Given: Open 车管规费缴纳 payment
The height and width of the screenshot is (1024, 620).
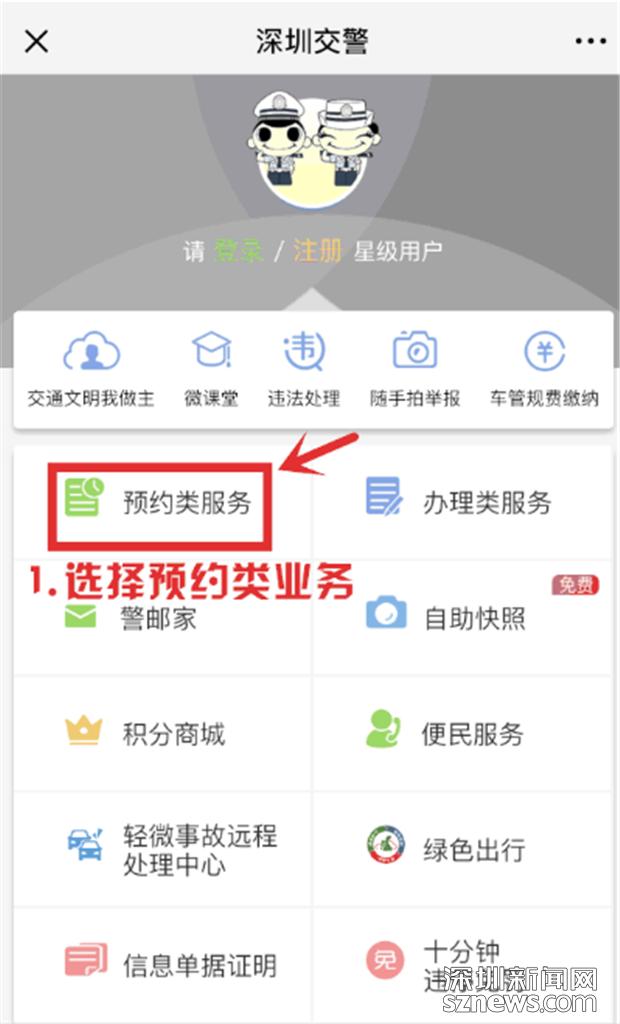Looking at the screenshot, I should [544, 371].
